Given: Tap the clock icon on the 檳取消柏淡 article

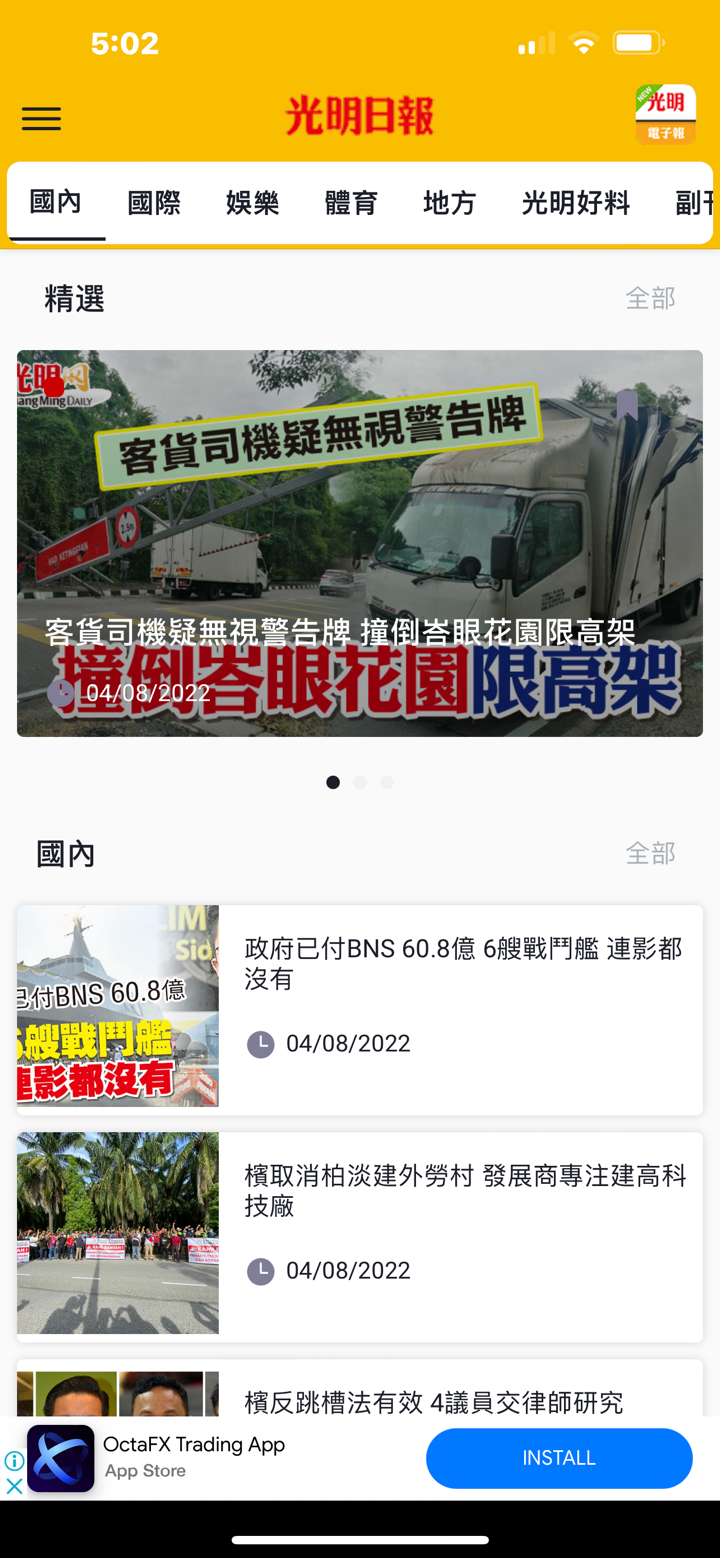Looking at the screenshot, I should click(260, 1270).
